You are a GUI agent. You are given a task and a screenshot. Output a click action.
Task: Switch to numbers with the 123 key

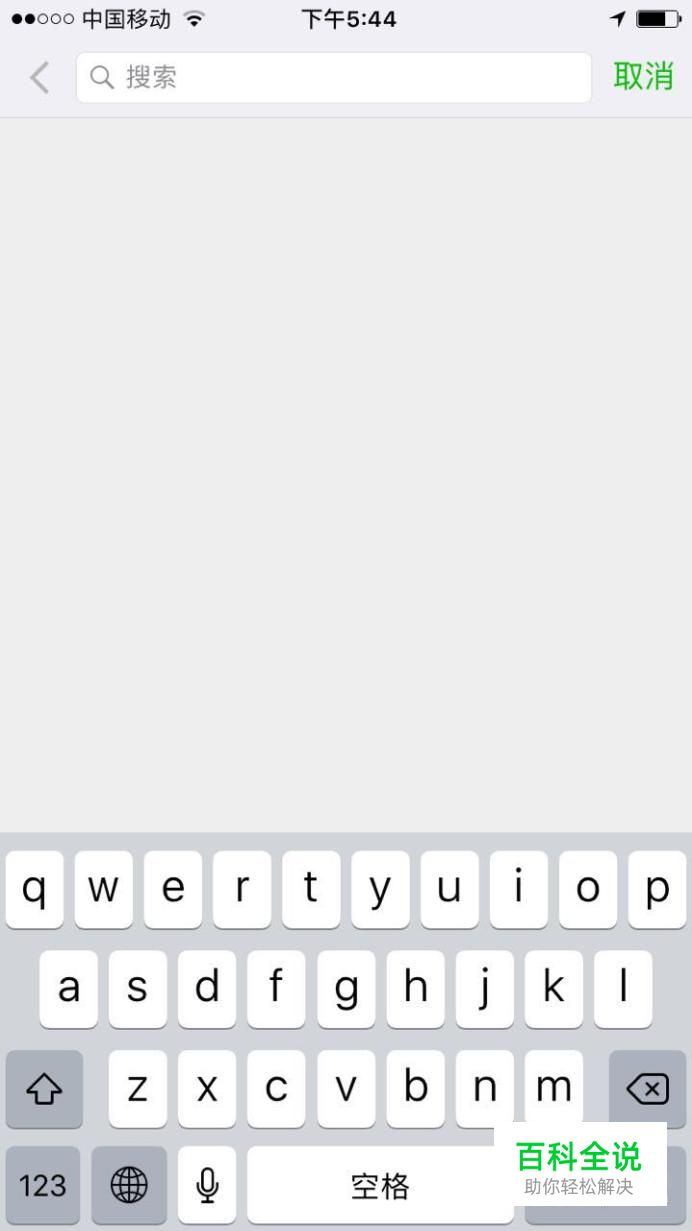tap(43, 1186)
